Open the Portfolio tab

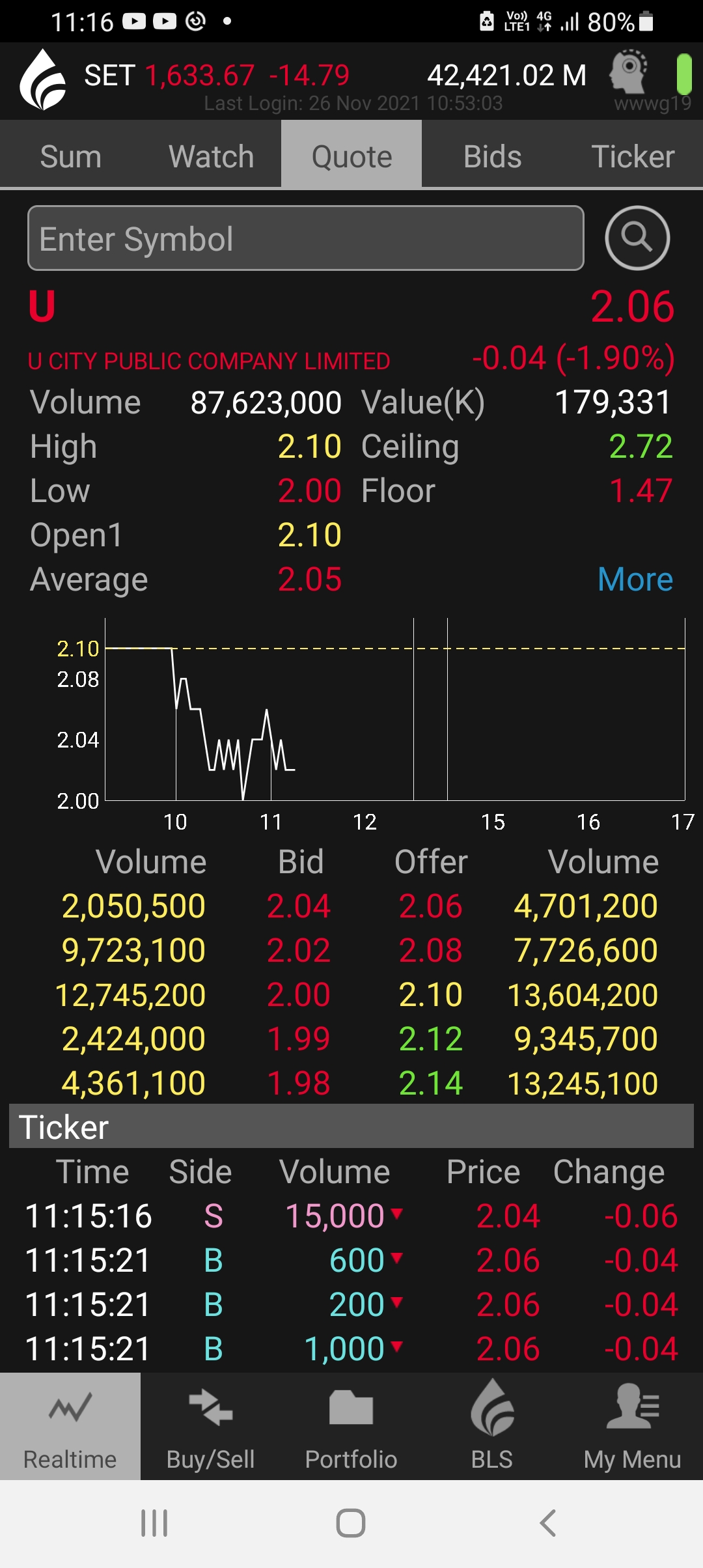tap(351, 1426)
